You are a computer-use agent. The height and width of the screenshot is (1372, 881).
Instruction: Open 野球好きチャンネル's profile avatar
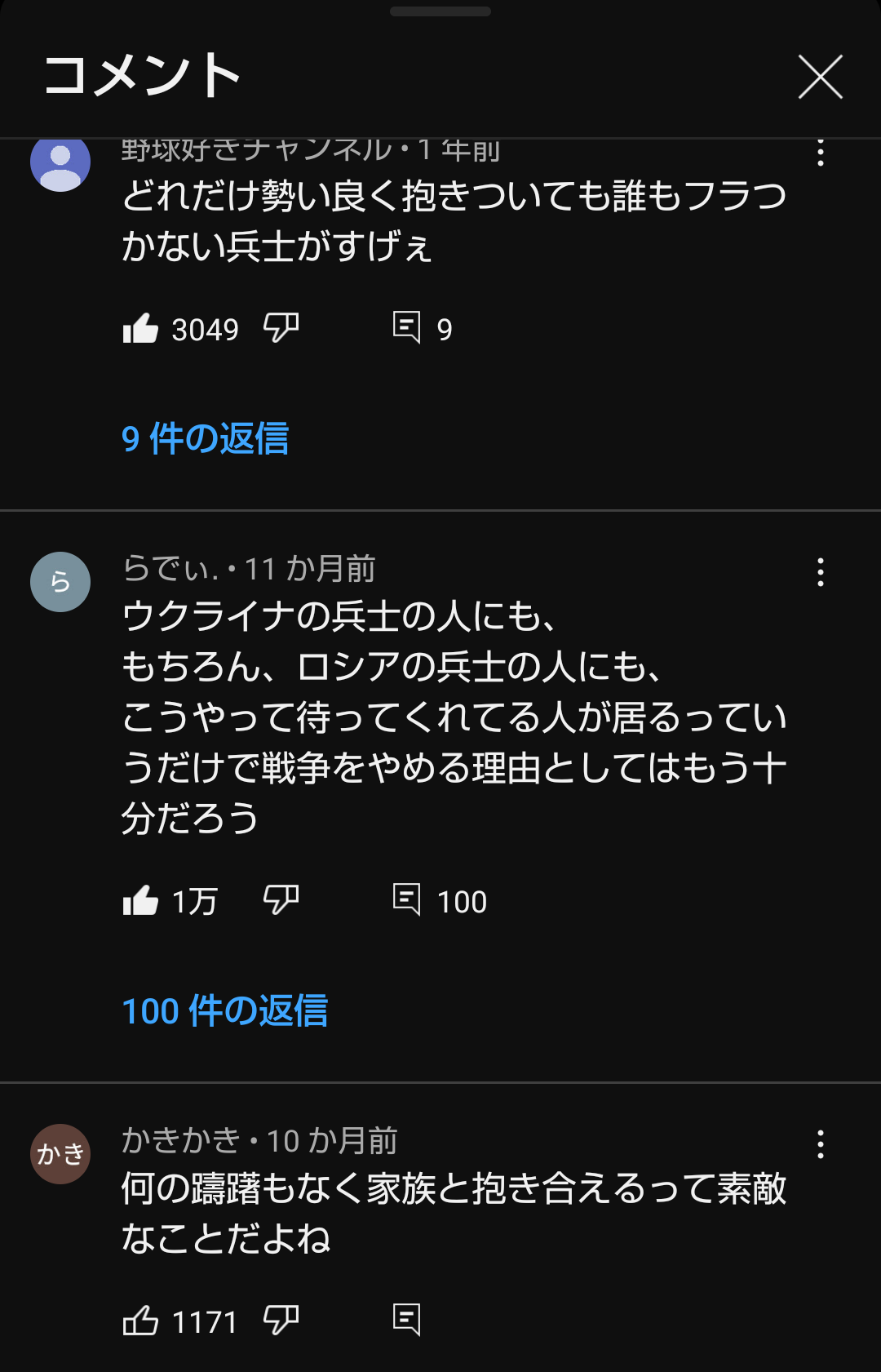click(x=60, y=162)
